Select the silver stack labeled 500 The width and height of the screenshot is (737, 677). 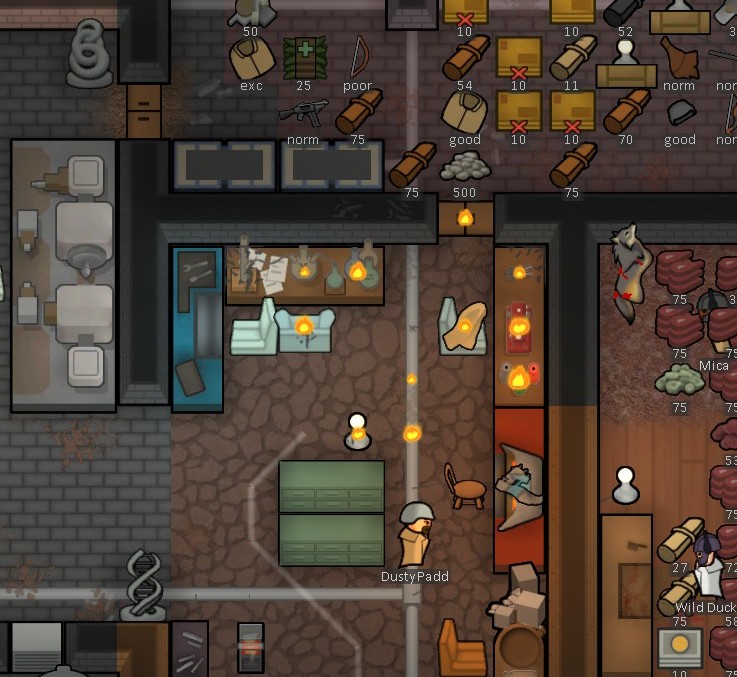(465, 165)
